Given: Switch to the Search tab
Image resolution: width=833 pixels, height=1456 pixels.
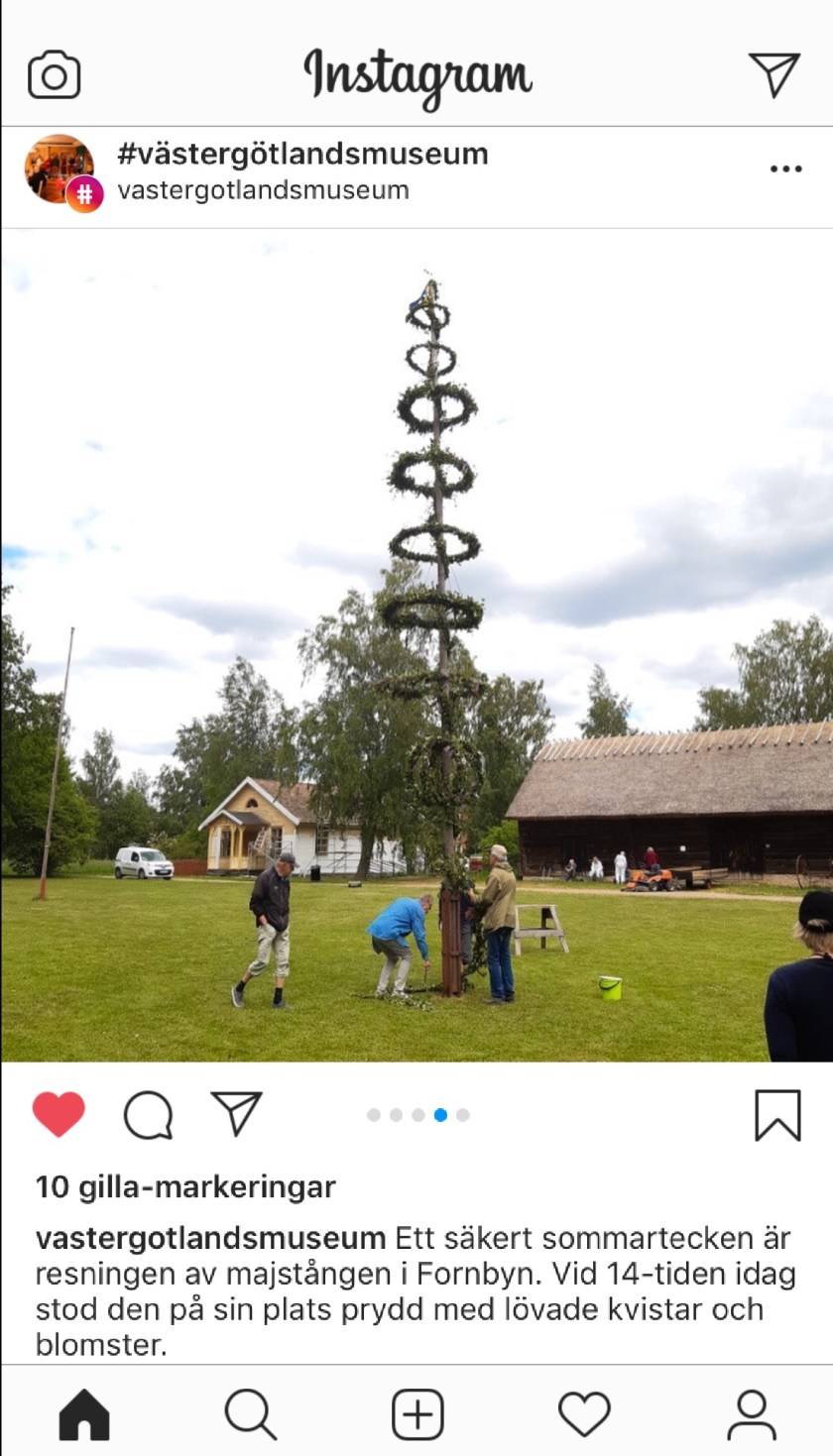Looking at the screenshot, I should click(250, 1414).
